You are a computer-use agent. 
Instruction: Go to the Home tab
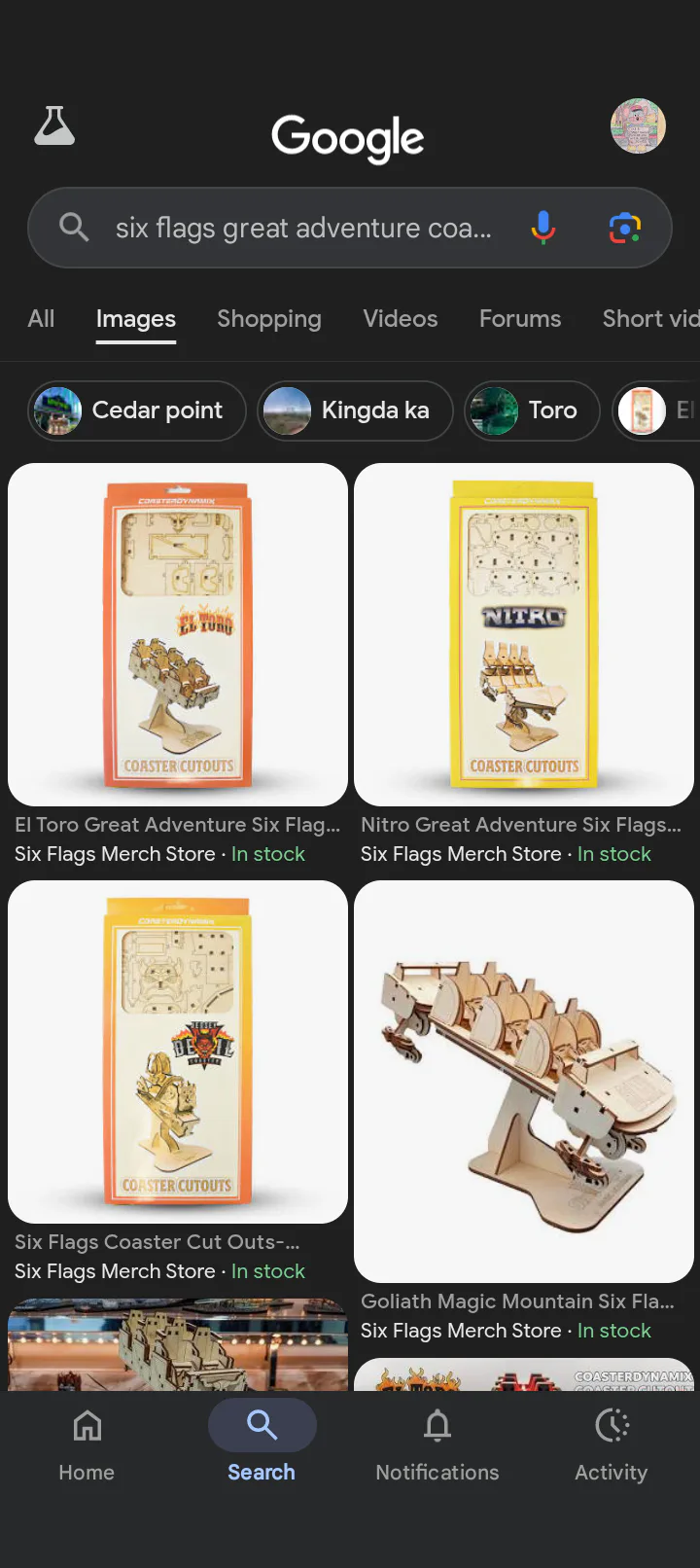point(87,1446)
